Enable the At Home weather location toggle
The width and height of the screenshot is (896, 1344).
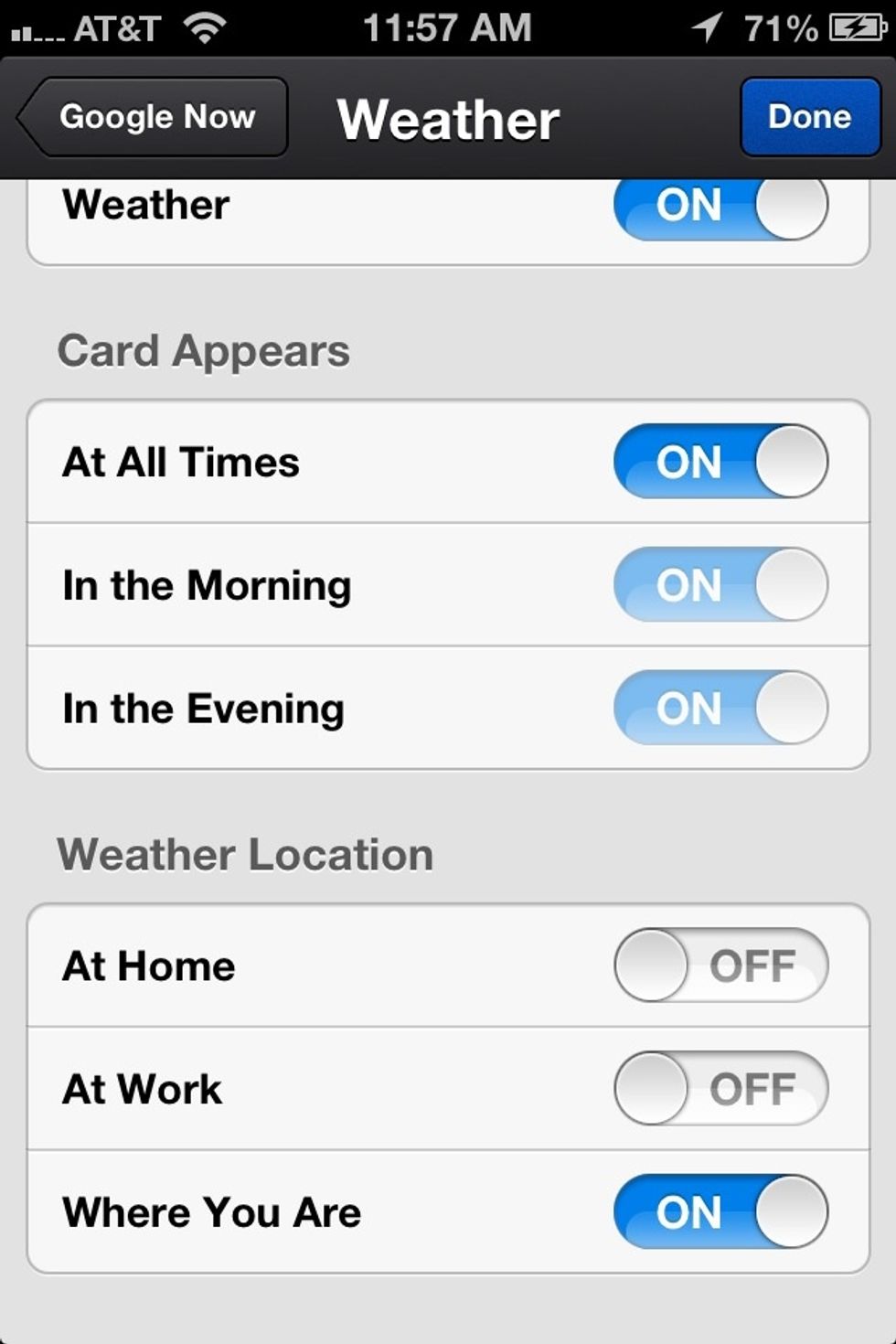pos(720,965)
